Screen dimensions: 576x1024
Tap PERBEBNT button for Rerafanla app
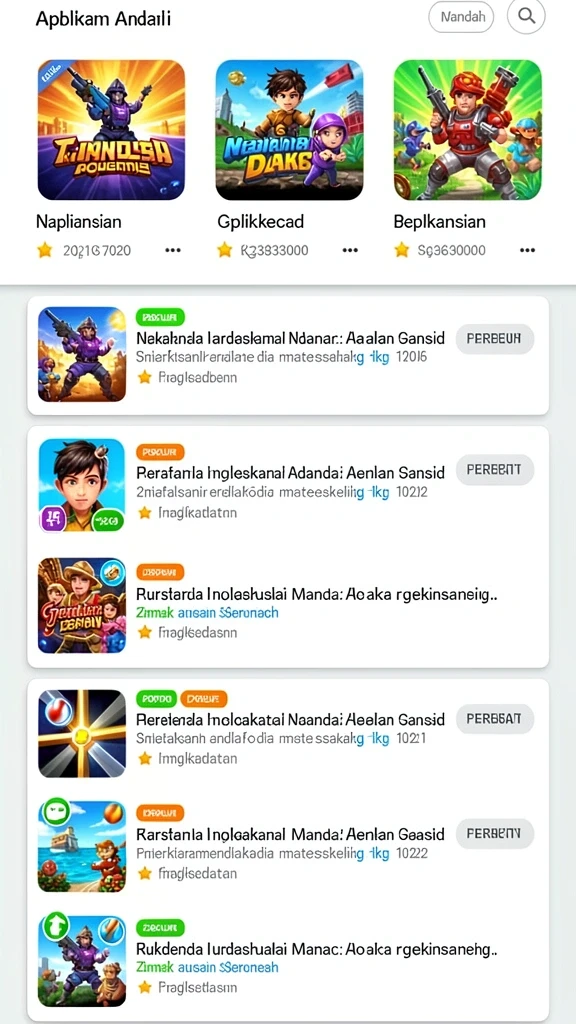coord(494,470)
